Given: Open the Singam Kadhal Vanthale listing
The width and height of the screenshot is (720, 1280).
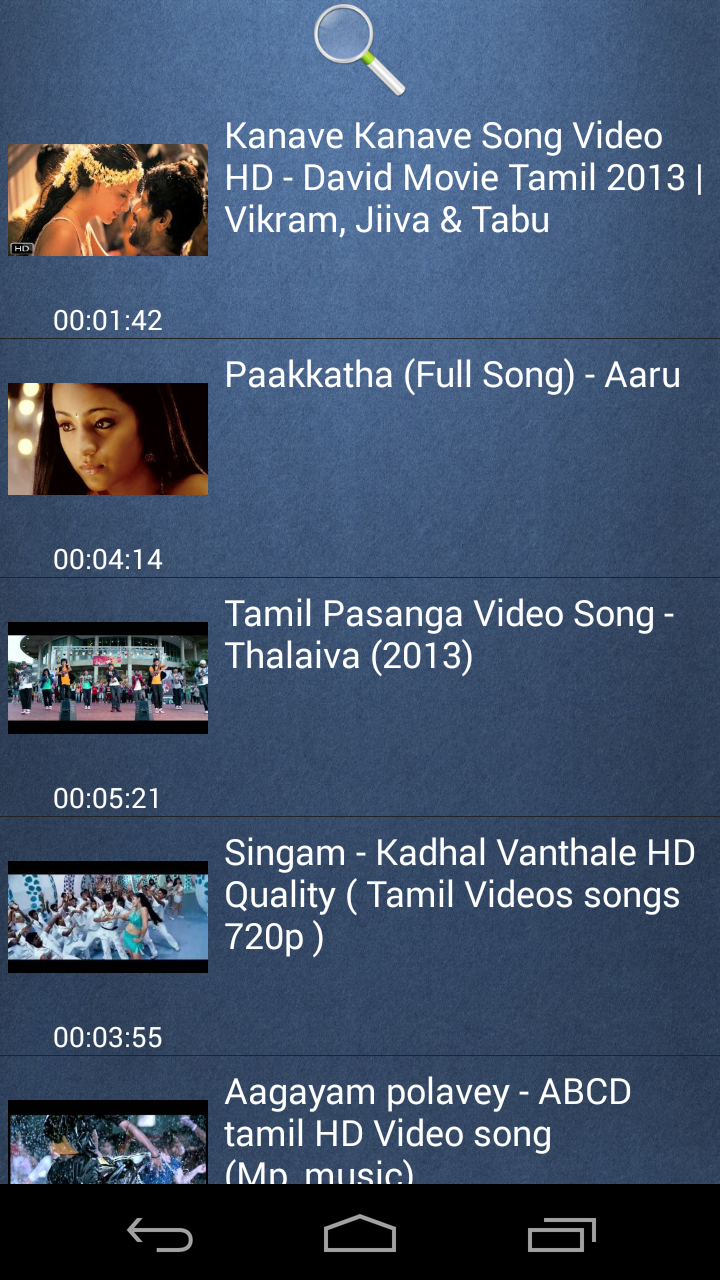Looking at the screenshot, I should 460,894.
